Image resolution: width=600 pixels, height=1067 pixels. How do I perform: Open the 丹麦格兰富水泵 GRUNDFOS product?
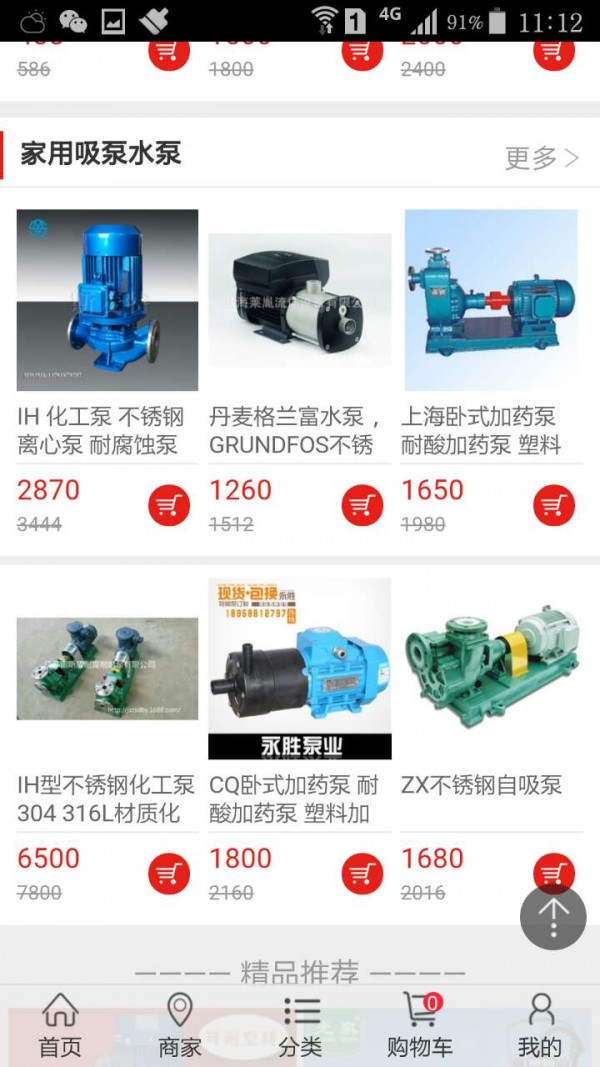[299, 300]
